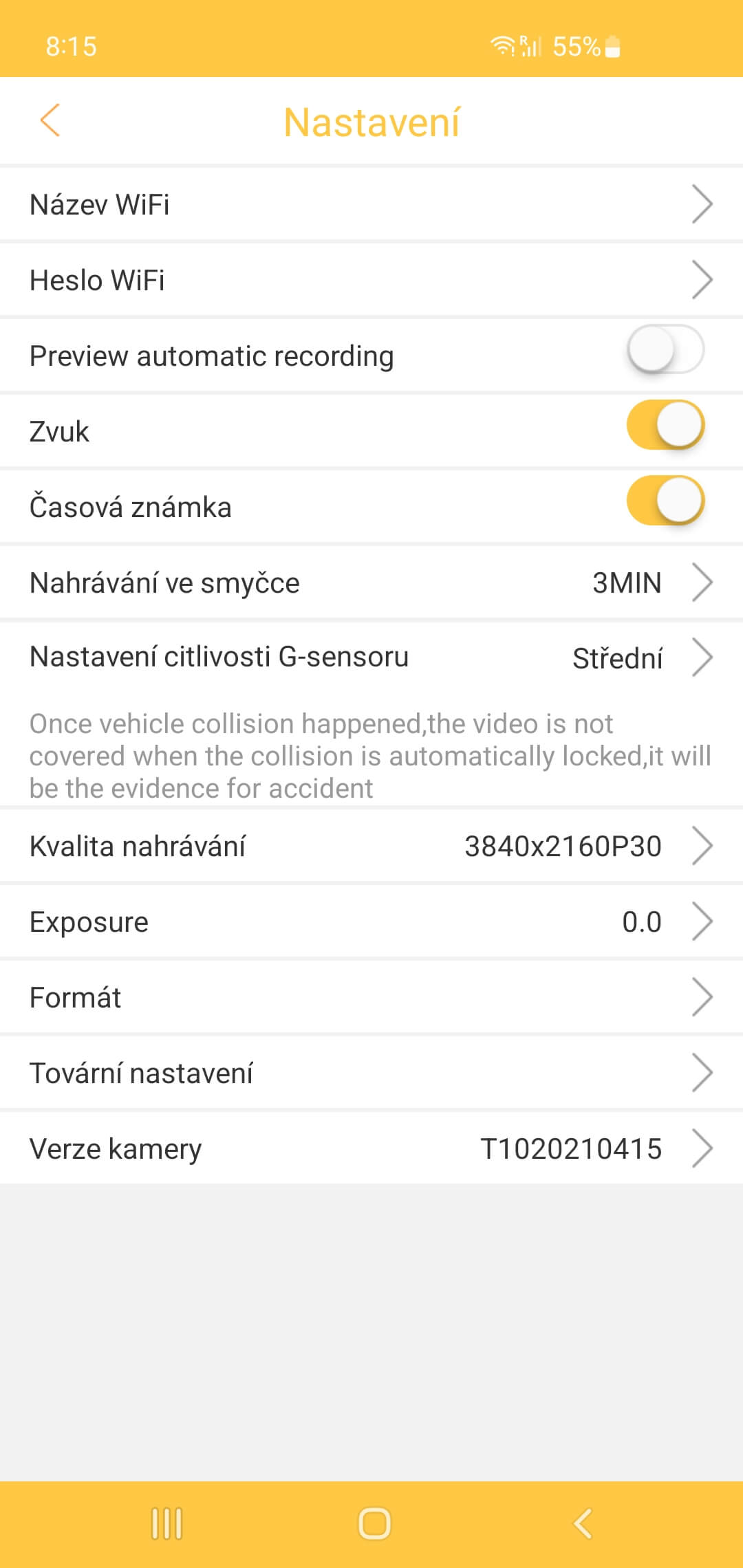The image size is (743, 1568).
Task: Open recent apps from navigation bar
Action: (x=166, y=1523)
